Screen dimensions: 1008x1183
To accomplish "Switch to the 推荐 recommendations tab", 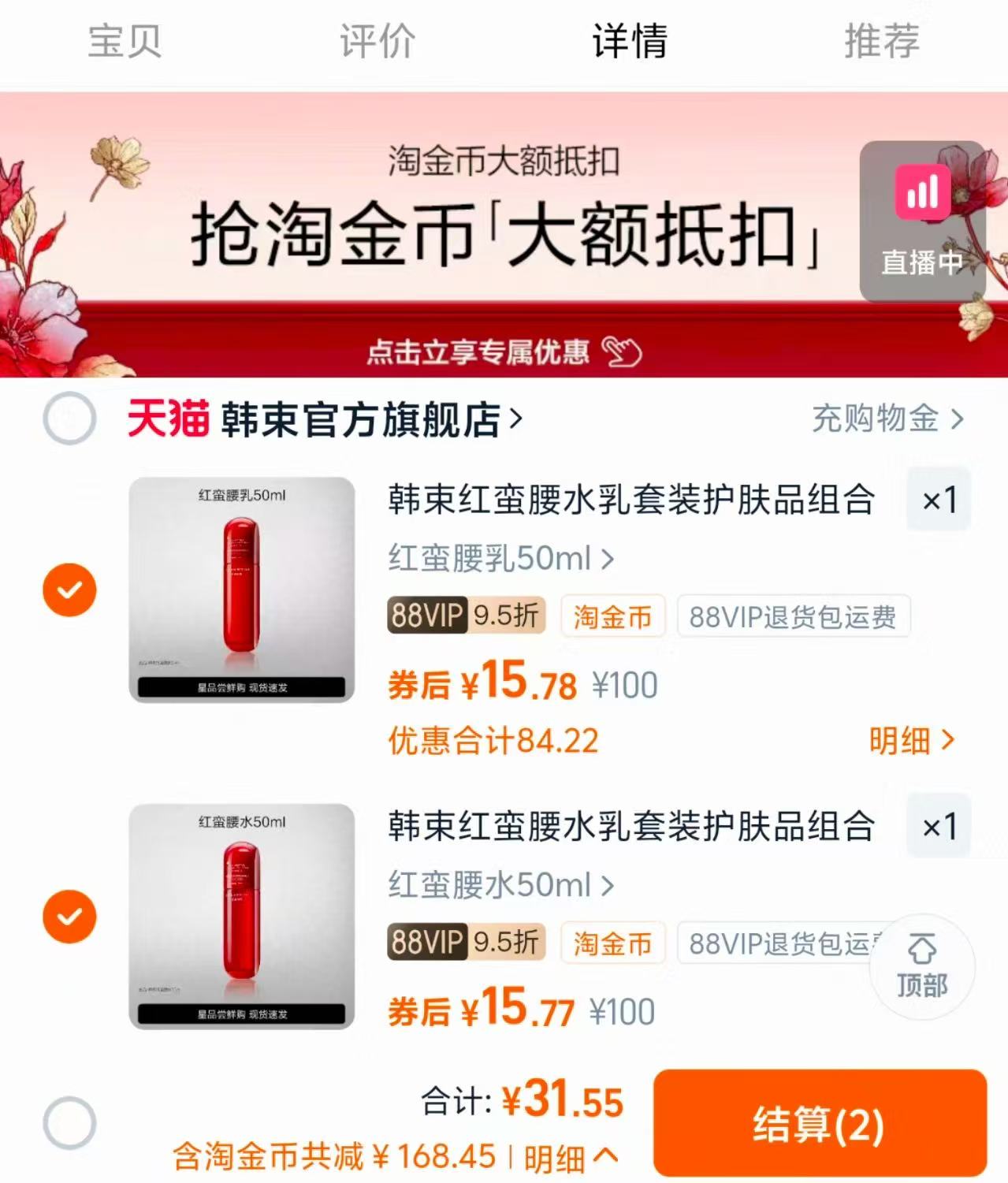I will 882,43.
